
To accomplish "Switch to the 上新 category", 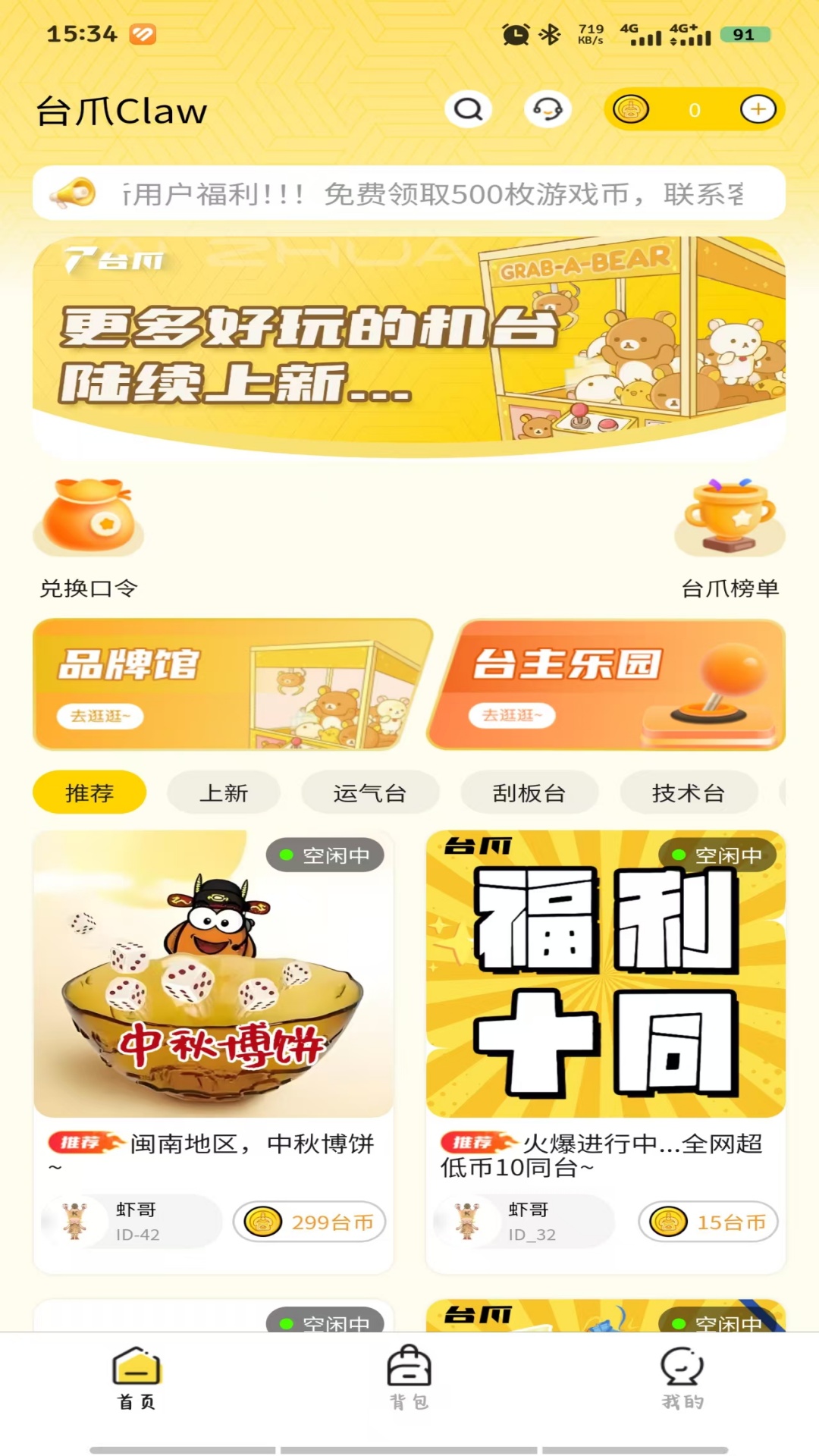I will click(x=224, y=792).
